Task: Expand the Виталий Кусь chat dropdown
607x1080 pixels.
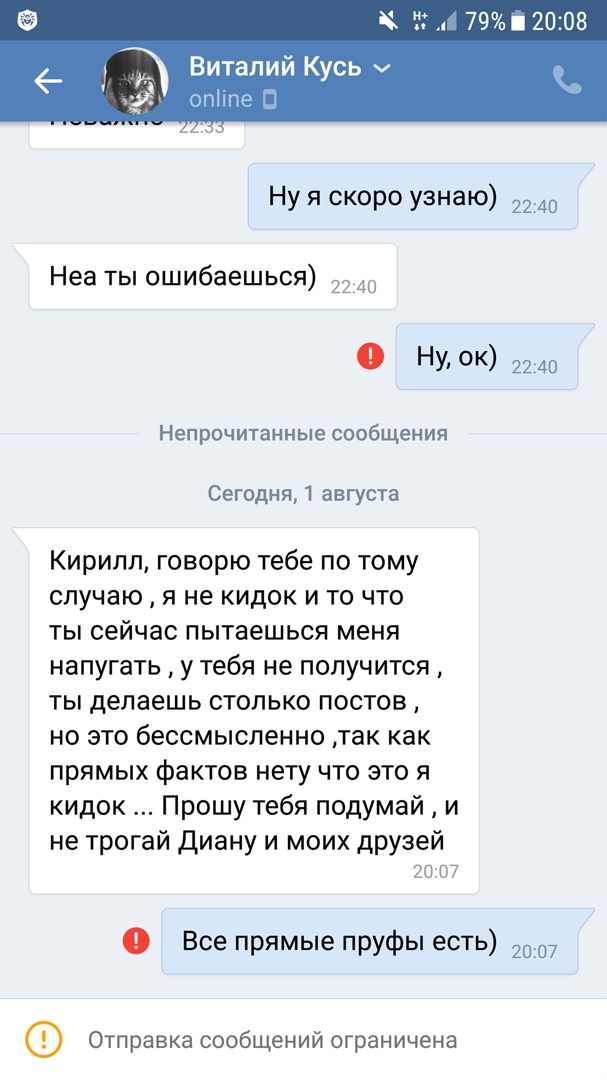Action: [x=382, y=68]
